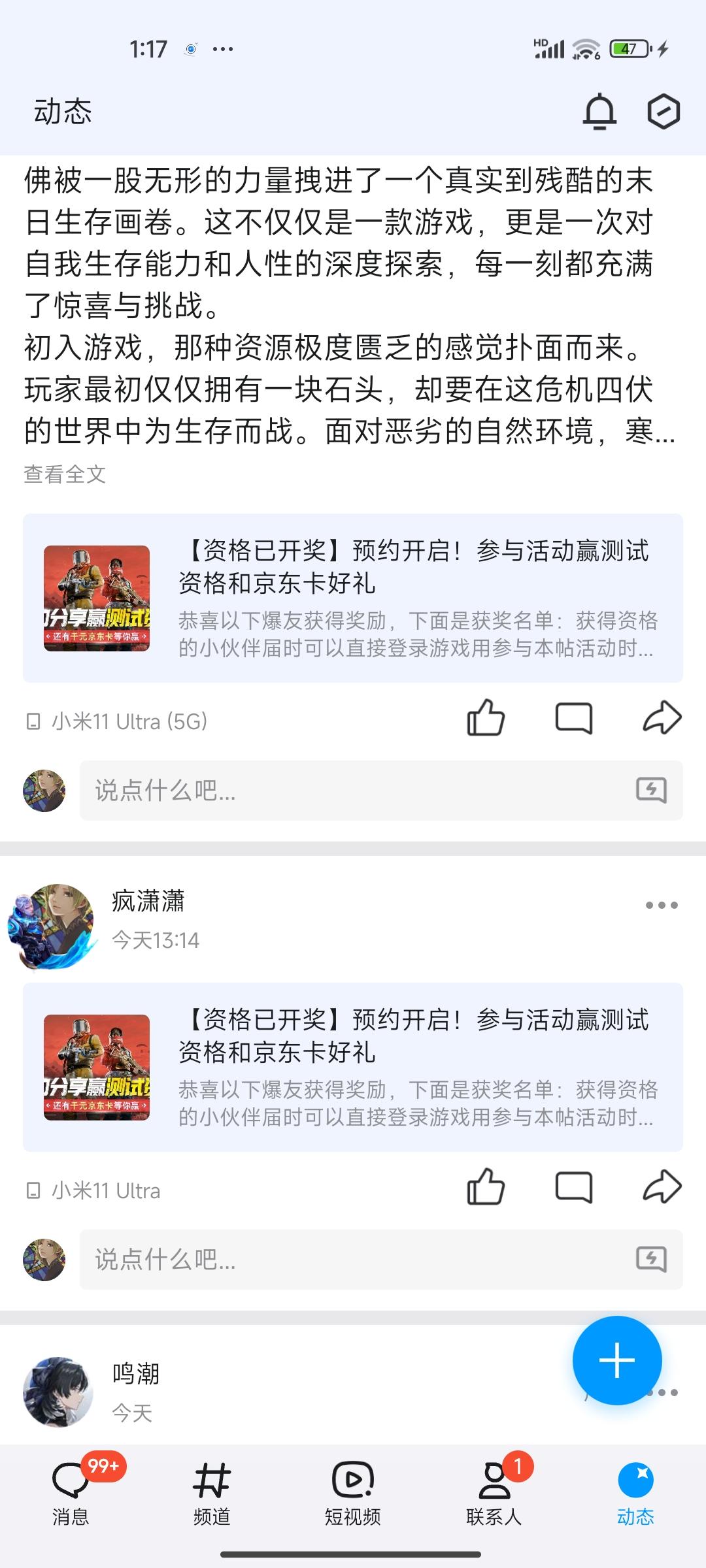
Task: Open comments on 疯潇潇's post
Action: tap(573, 1187)
